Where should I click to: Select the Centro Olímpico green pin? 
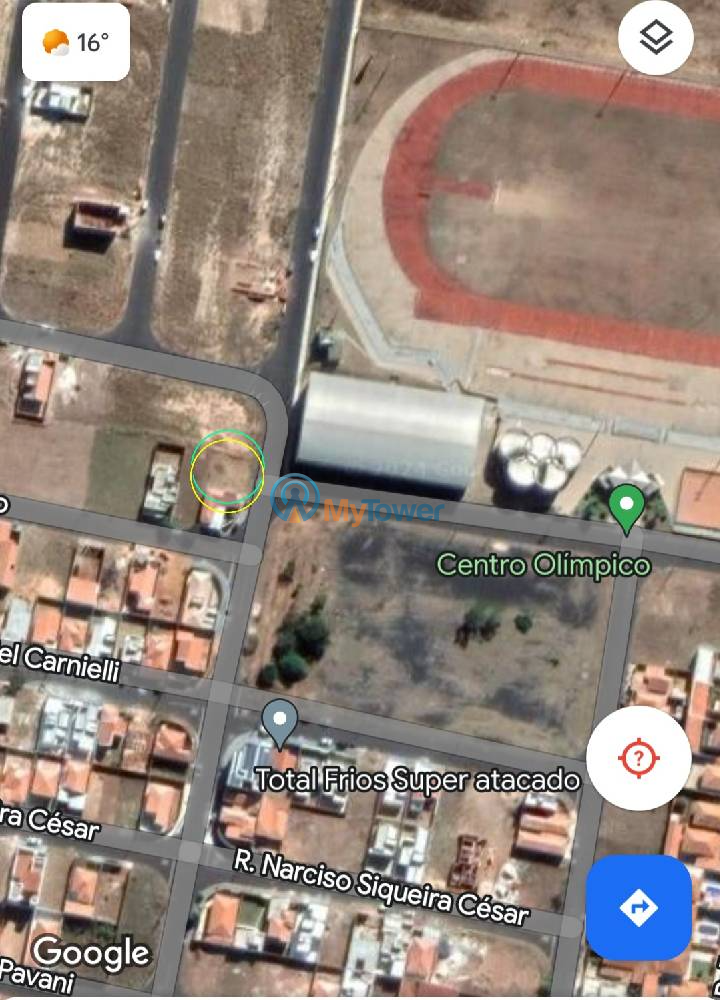tap(626, 506)
